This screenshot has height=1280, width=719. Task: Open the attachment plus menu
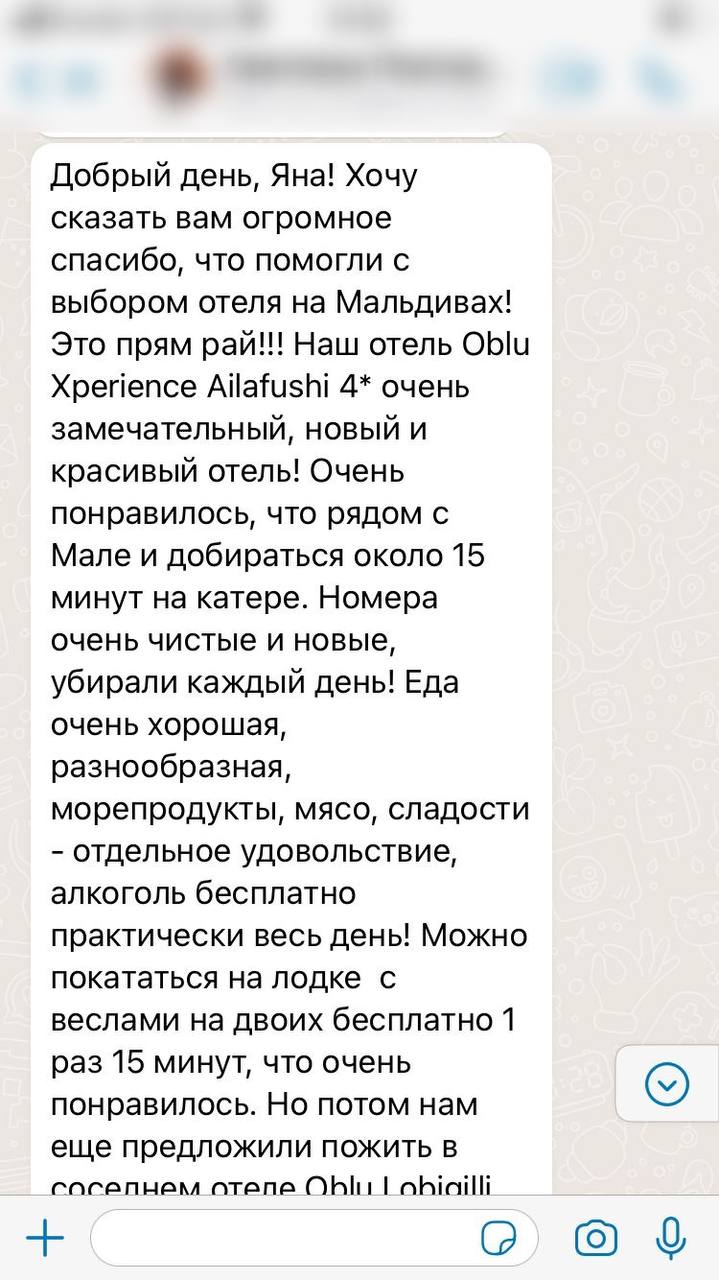(x=45, y=1240)
